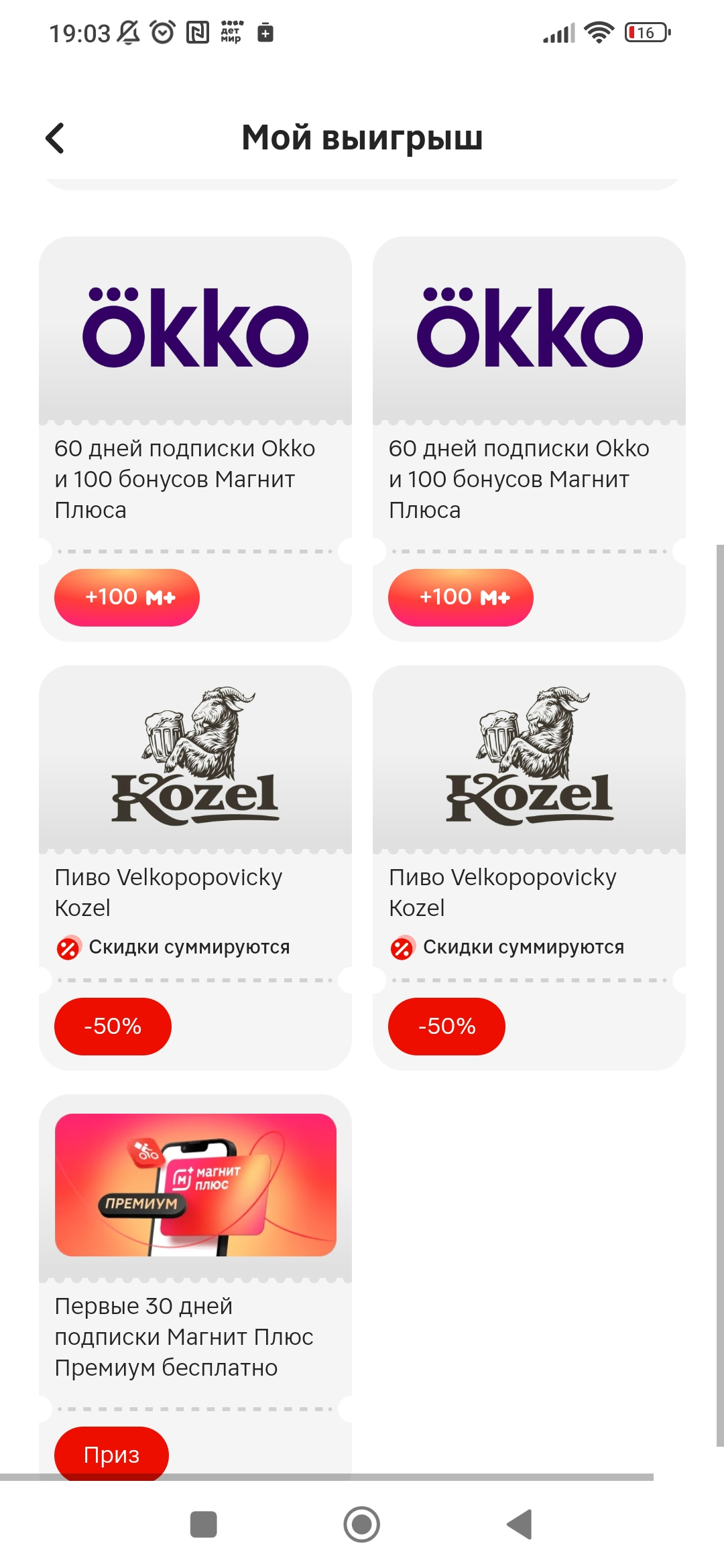This screenshot has height=1568, width=724.
Task: Open the Магнит Плюс Премиум prize card
Action: coord(195,1287)
